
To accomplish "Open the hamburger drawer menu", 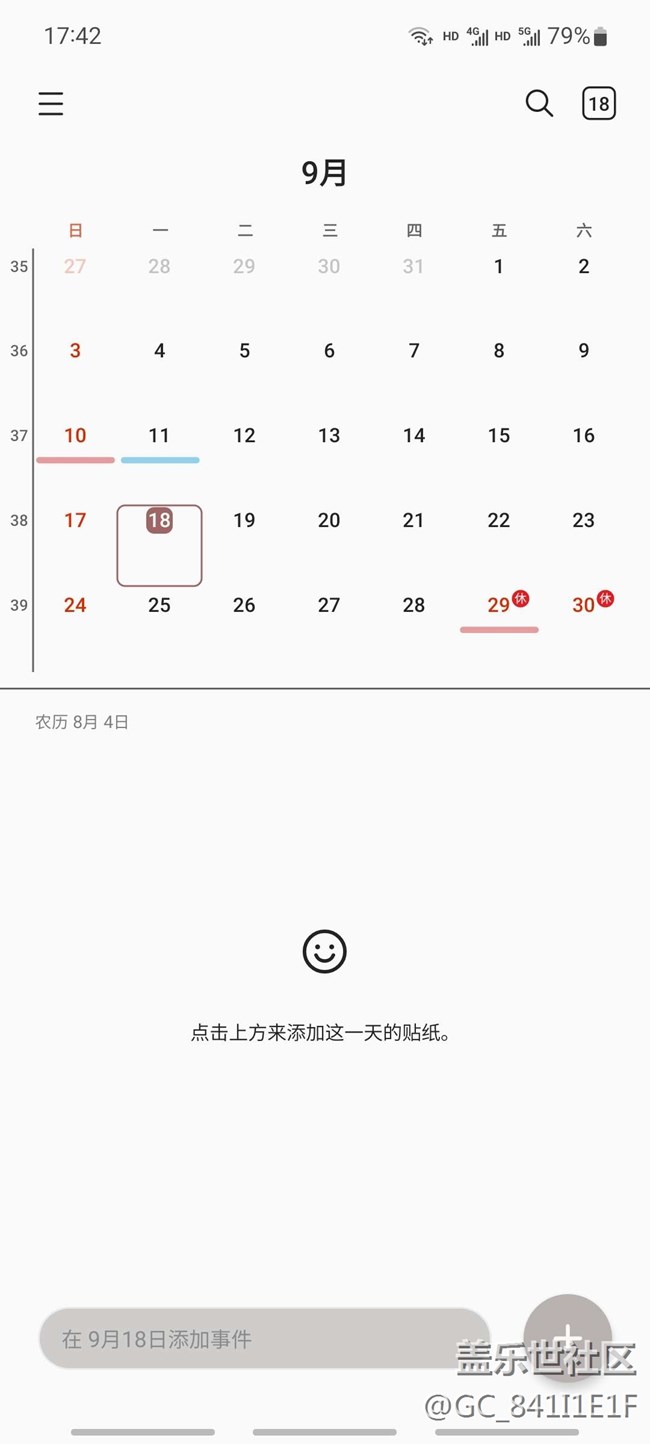I will coord(51,104).
